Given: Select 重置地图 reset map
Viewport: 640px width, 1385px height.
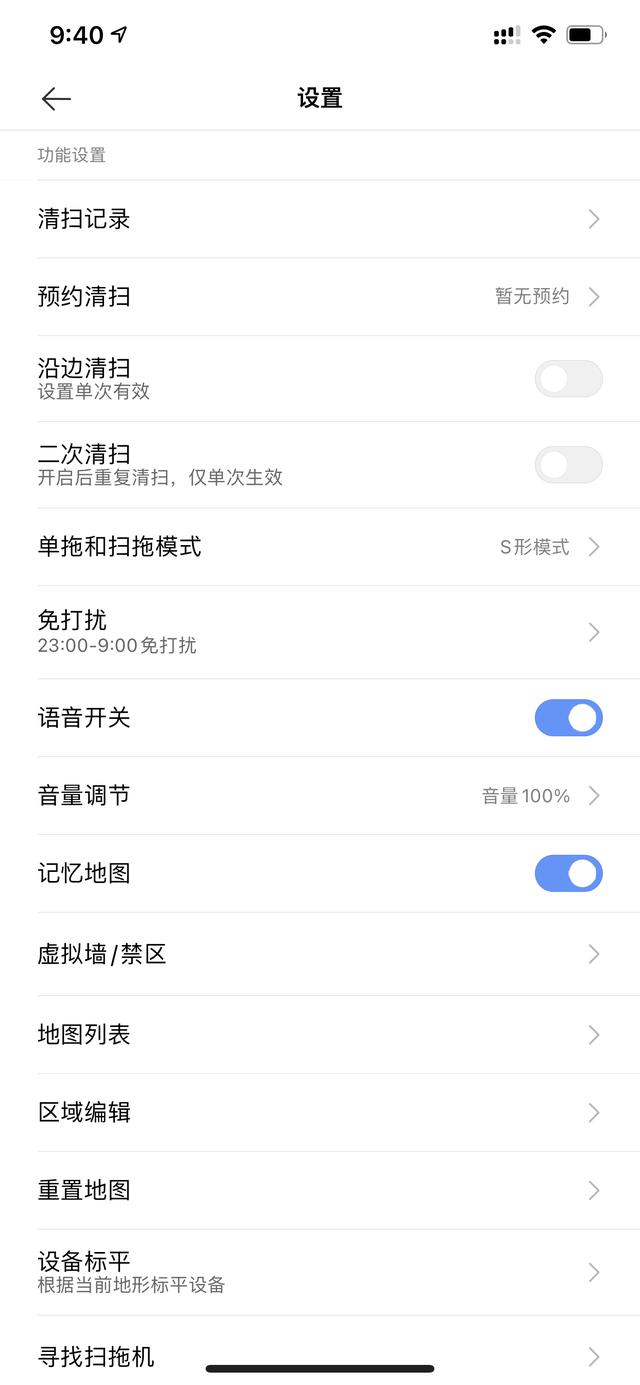Looking at the screenshot, I should [320, 1191].
